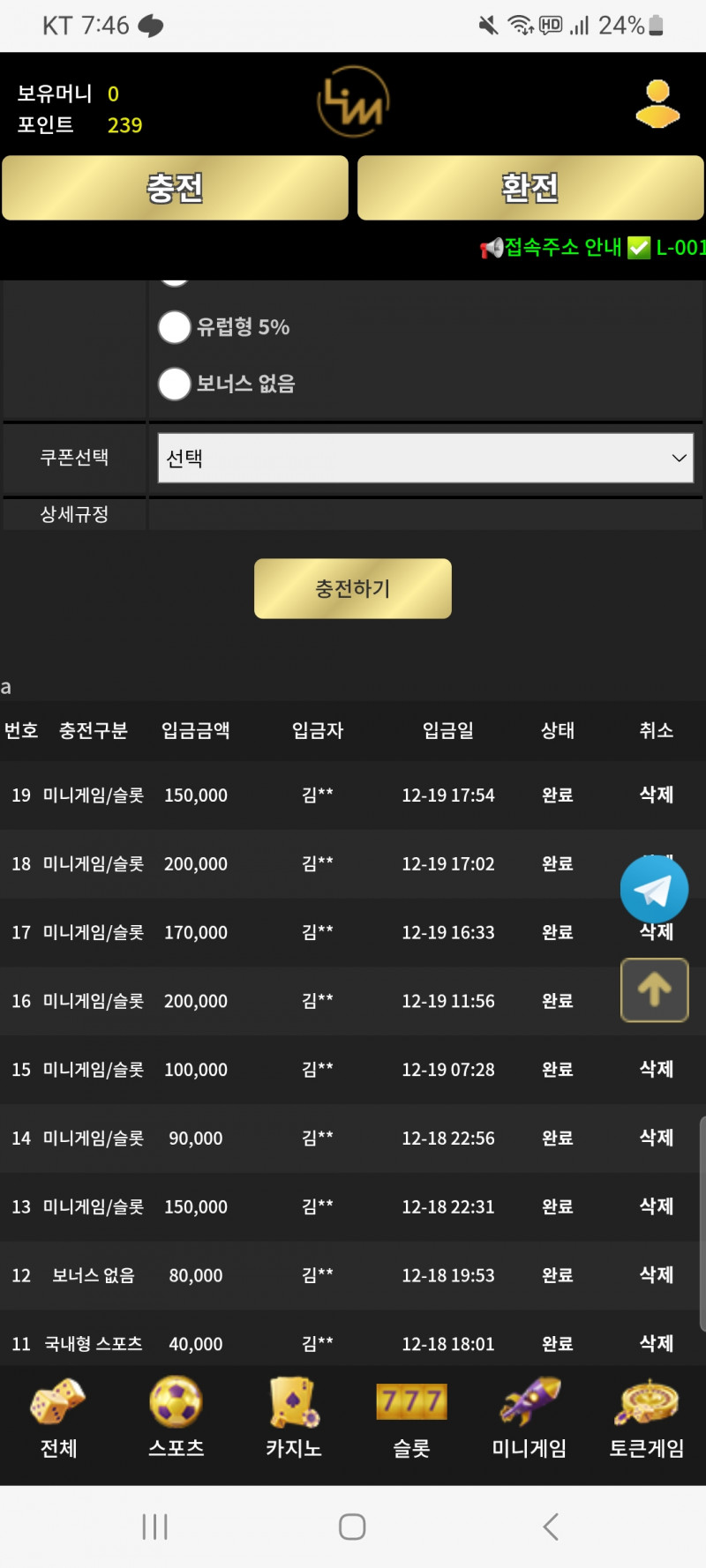Tap the 환전 button
706x1568 pixels.
pyautogui.click(x=530, y=188)
